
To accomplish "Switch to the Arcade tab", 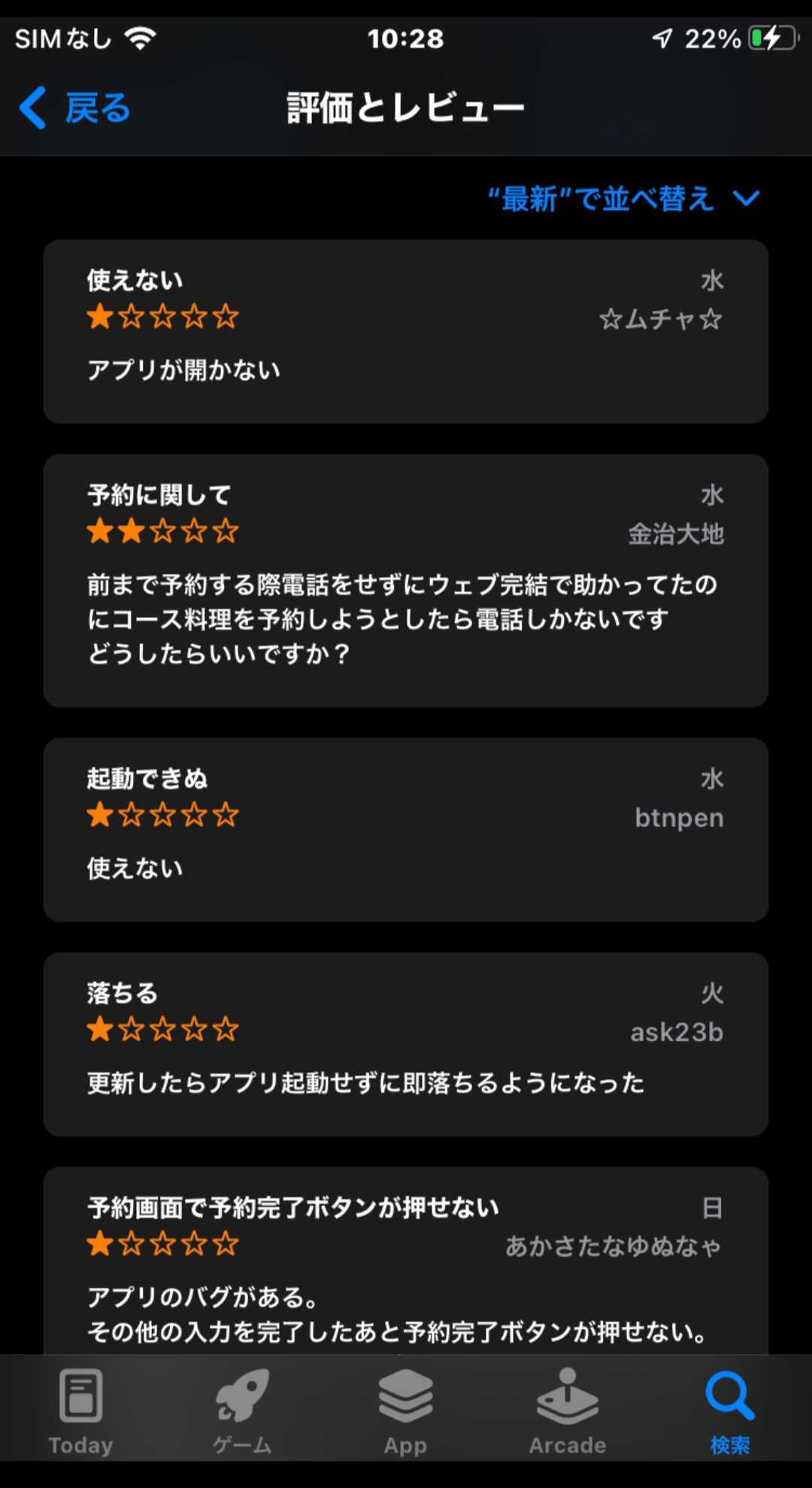I will pyautogui.click(x=568, y=1411).
